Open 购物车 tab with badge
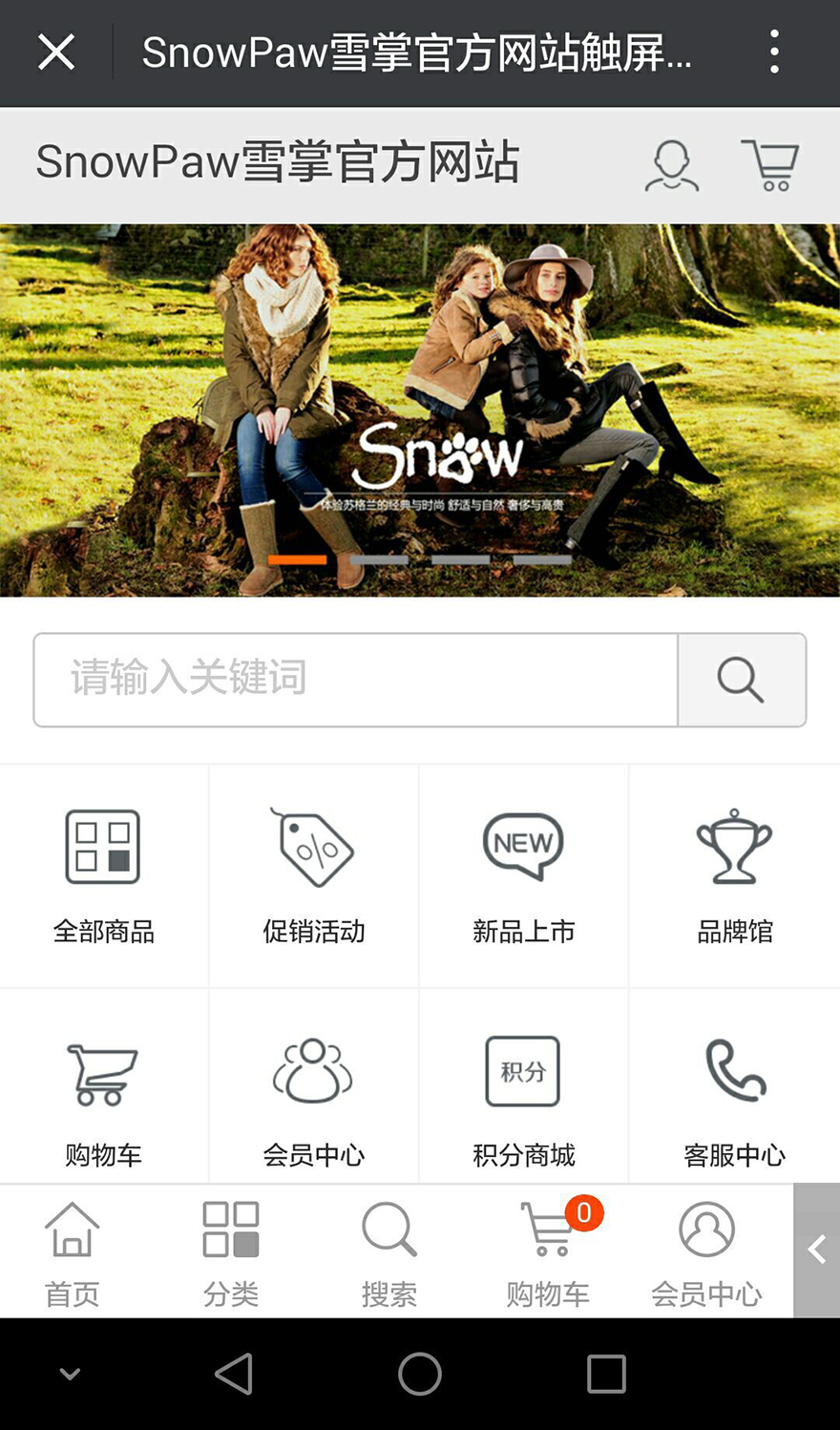This screenshot has width=840, height=1430. (x=548, y=1252)
